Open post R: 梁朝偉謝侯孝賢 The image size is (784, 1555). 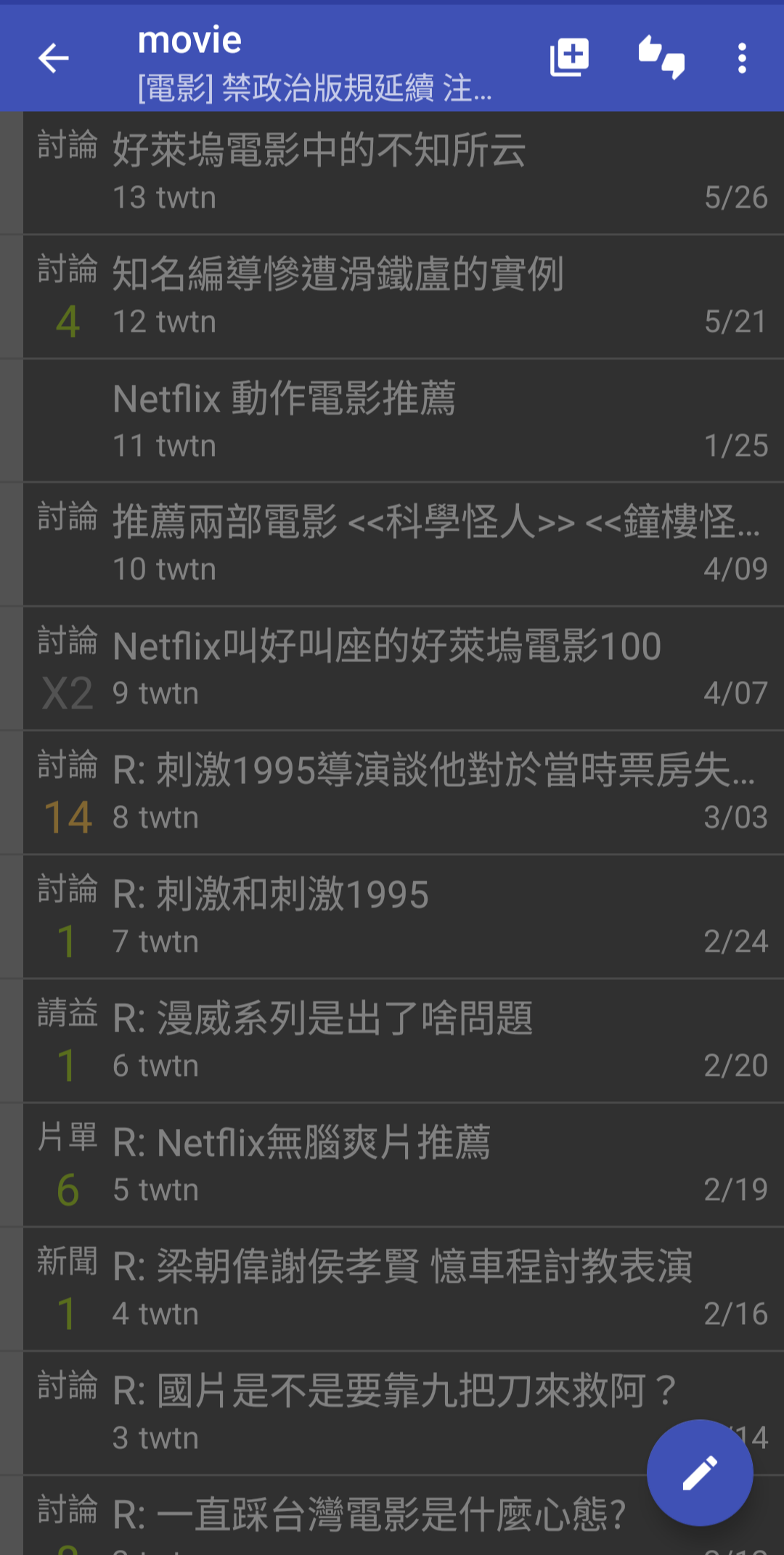click(x=404, y=1290)
